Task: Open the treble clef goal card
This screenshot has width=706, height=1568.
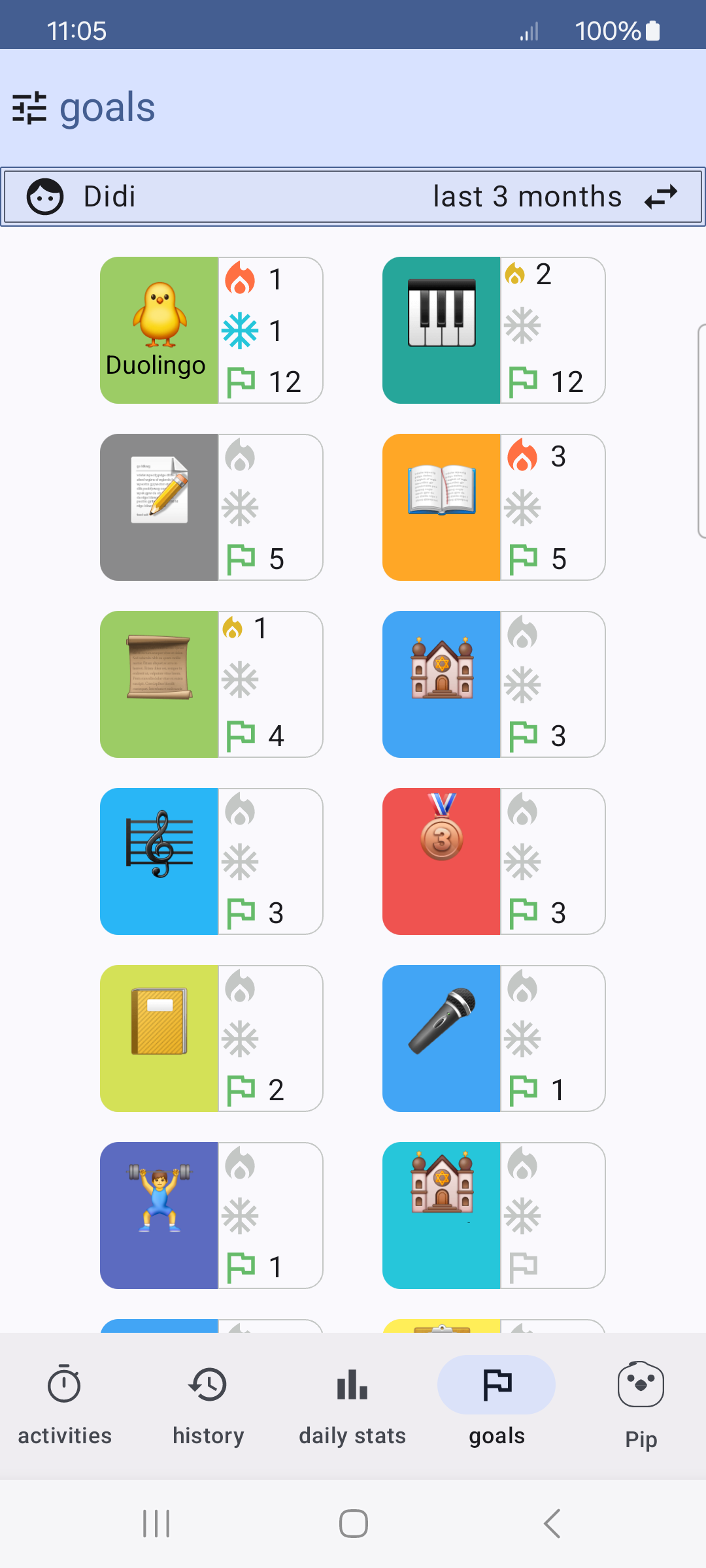Action: [x=212, y=861]
